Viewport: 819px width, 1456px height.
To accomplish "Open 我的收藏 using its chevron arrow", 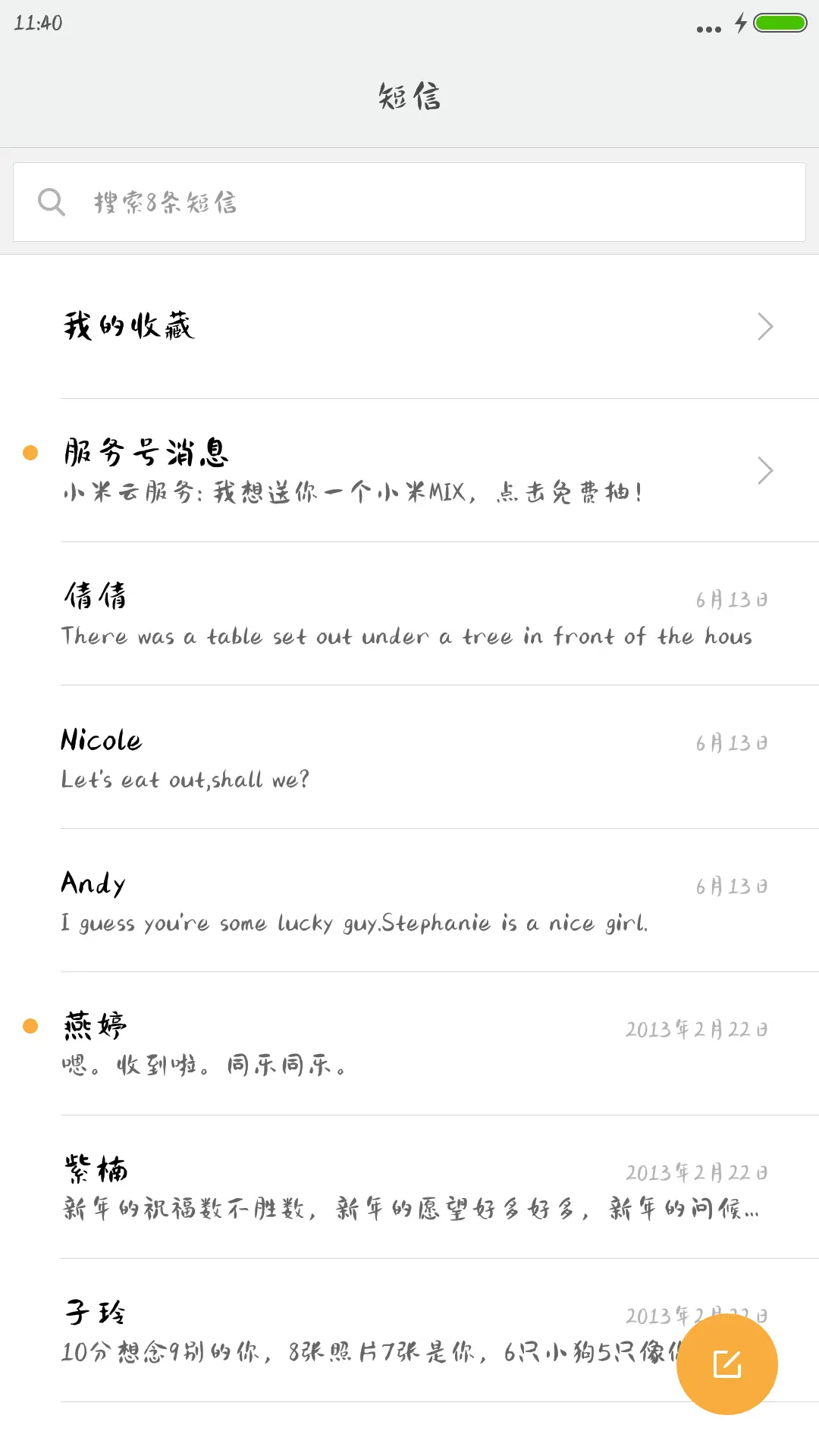I will (x=764, y=326).
